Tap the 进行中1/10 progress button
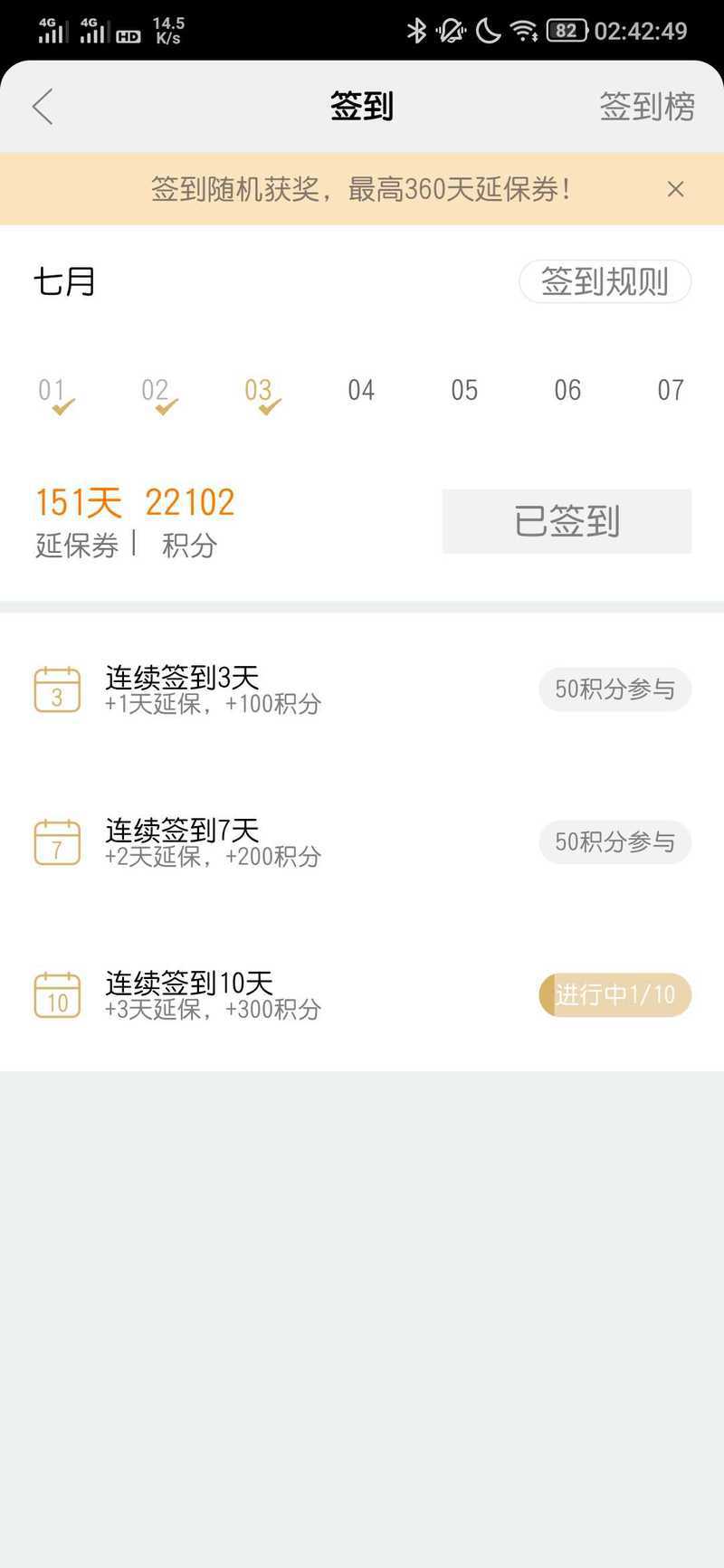724x1568 pixels. pos(615,995)
